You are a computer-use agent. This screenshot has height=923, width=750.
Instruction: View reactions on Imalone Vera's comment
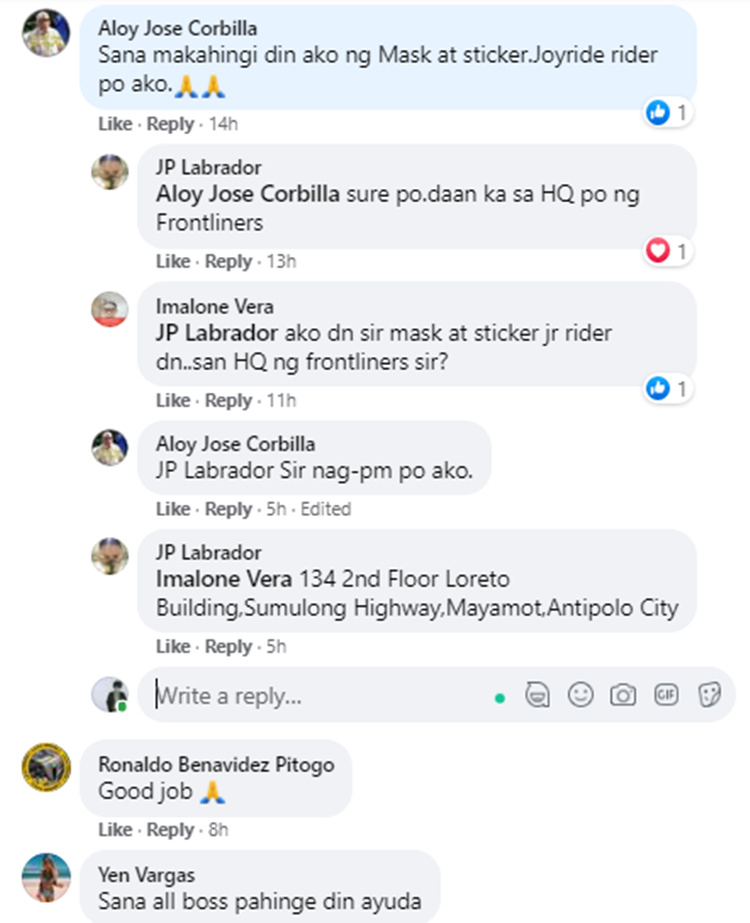pyautogui.click(x=668, y=388)
